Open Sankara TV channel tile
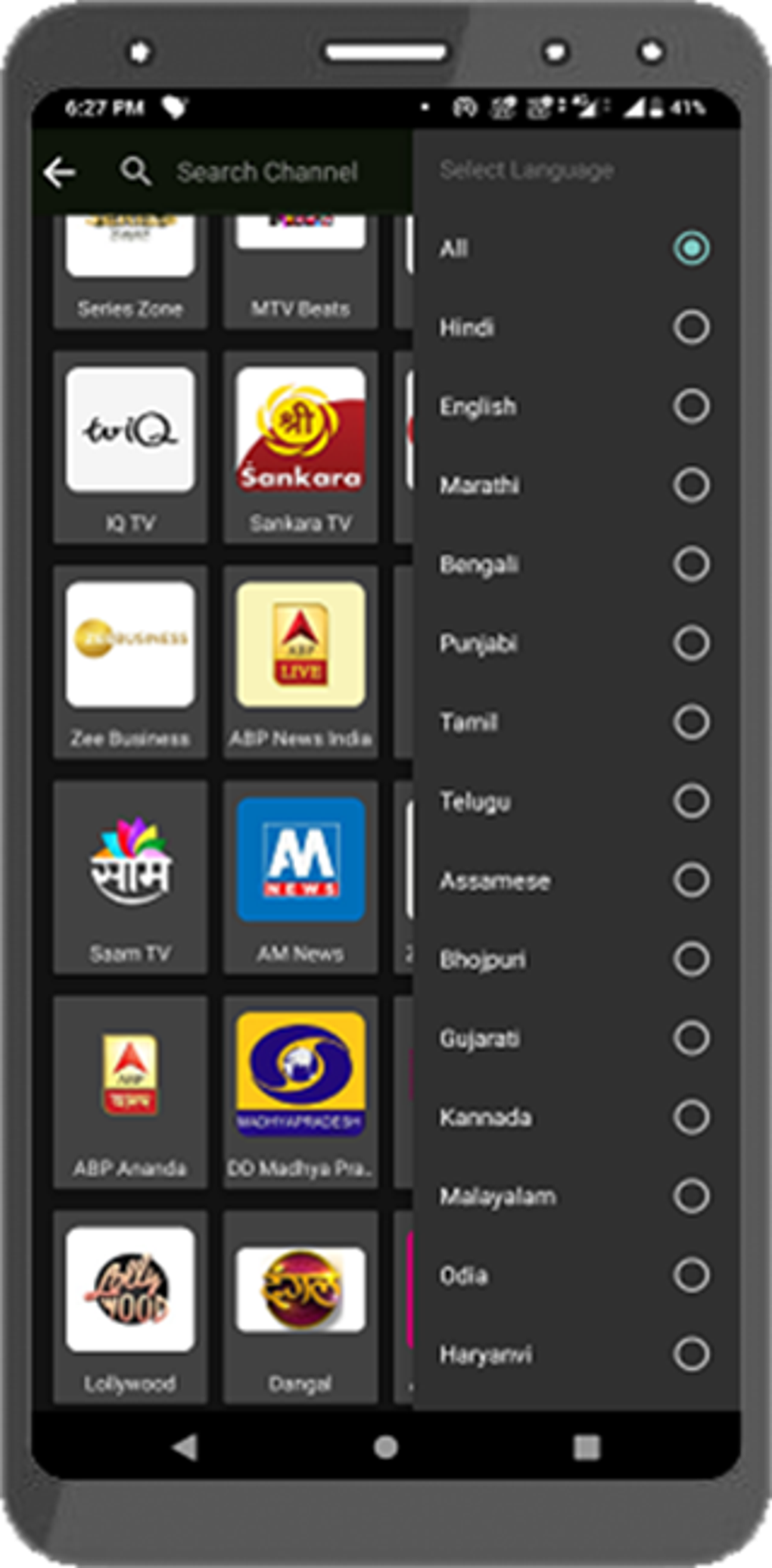The width and height of the screenshot is (772, 1568). tap(300, 446)
